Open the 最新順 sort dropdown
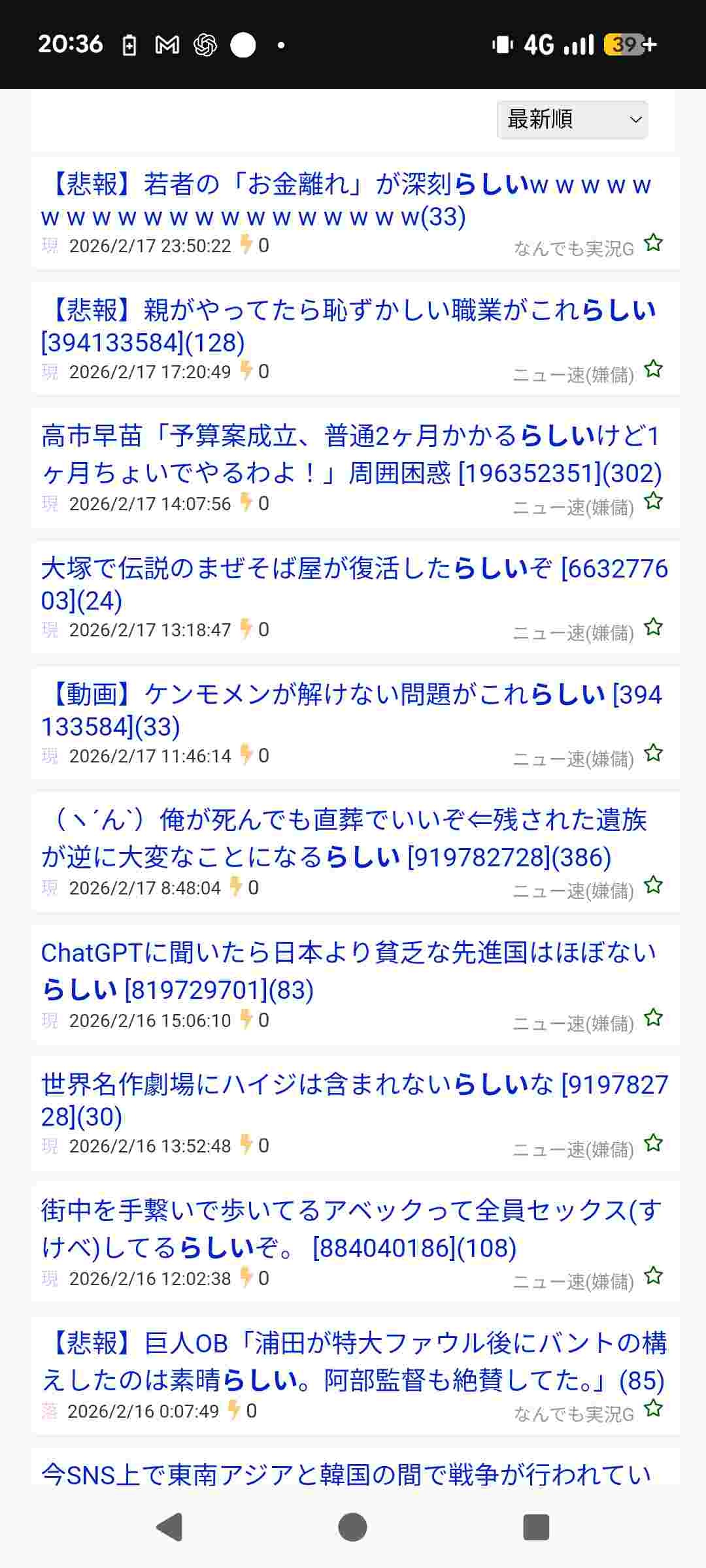This screenshot has height=1568, width=706. 572,120
